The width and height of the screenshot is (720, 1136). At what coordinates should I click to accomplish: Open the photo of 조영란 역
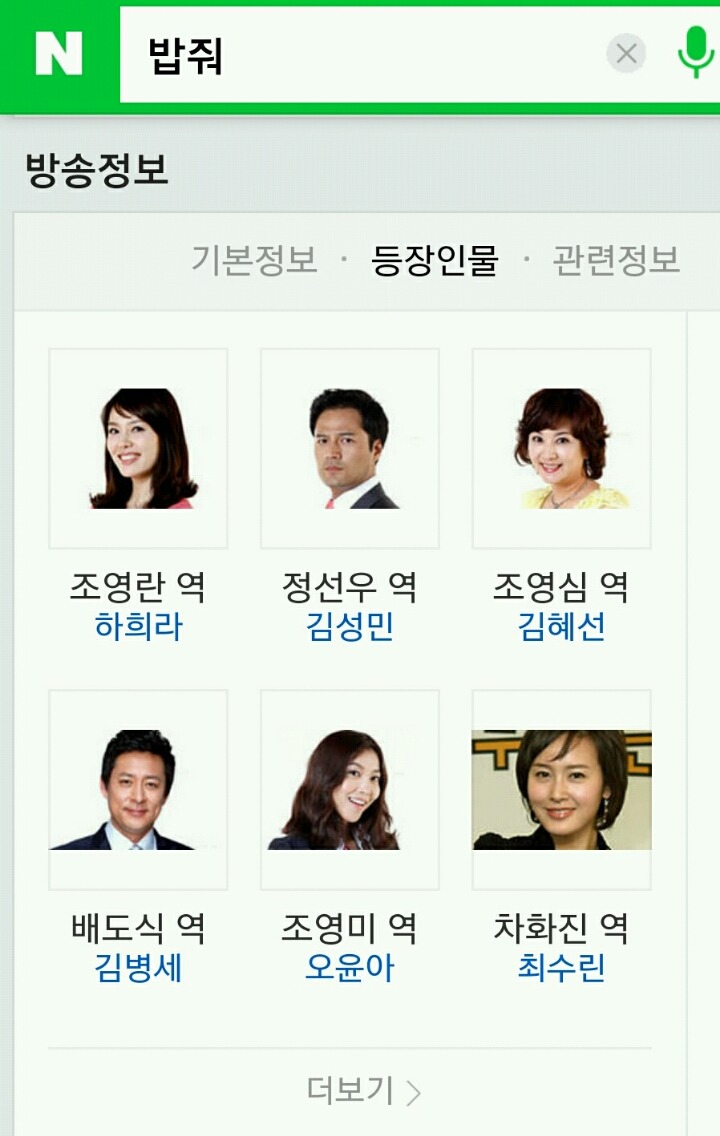click(x=138, y=449)
